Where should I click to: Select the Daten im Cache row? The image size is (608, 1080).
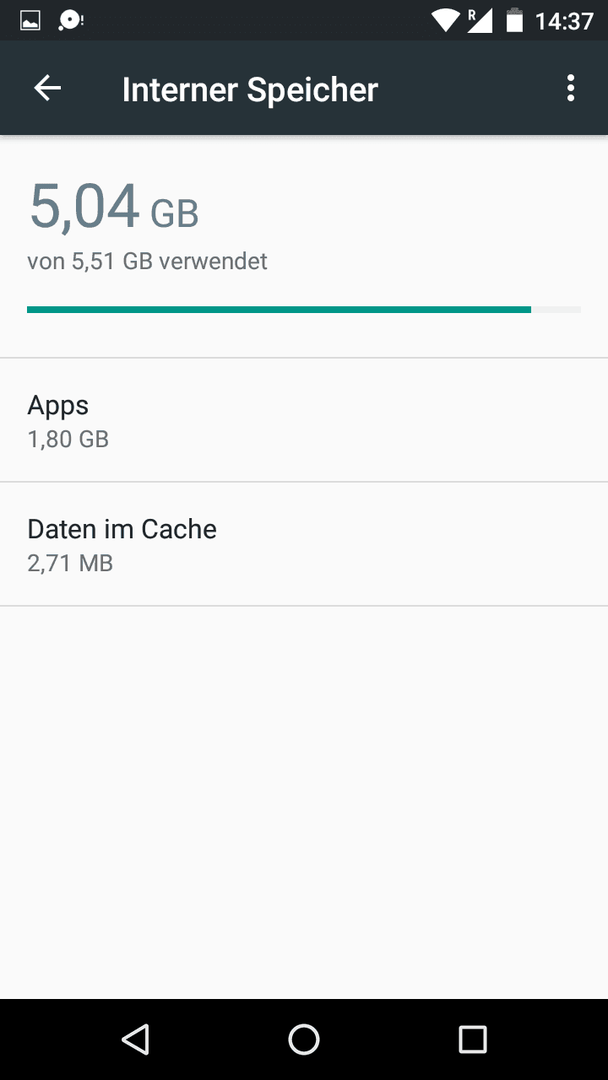coord(304,544)
